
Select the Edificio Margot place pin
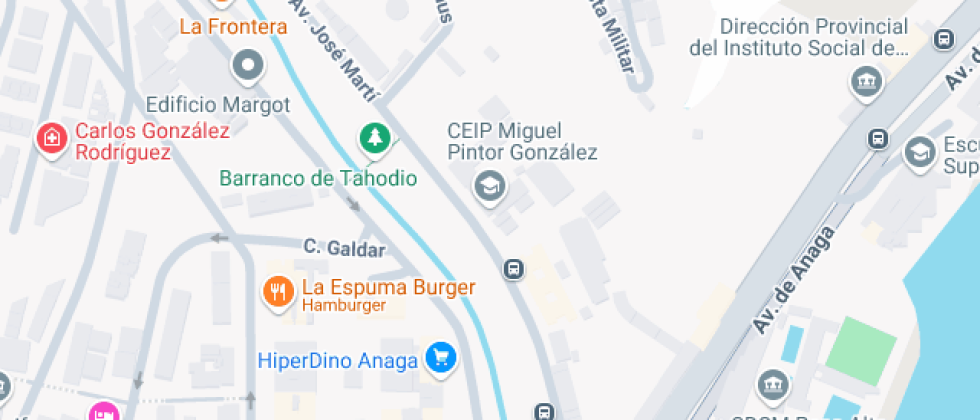tap(247, 68)
